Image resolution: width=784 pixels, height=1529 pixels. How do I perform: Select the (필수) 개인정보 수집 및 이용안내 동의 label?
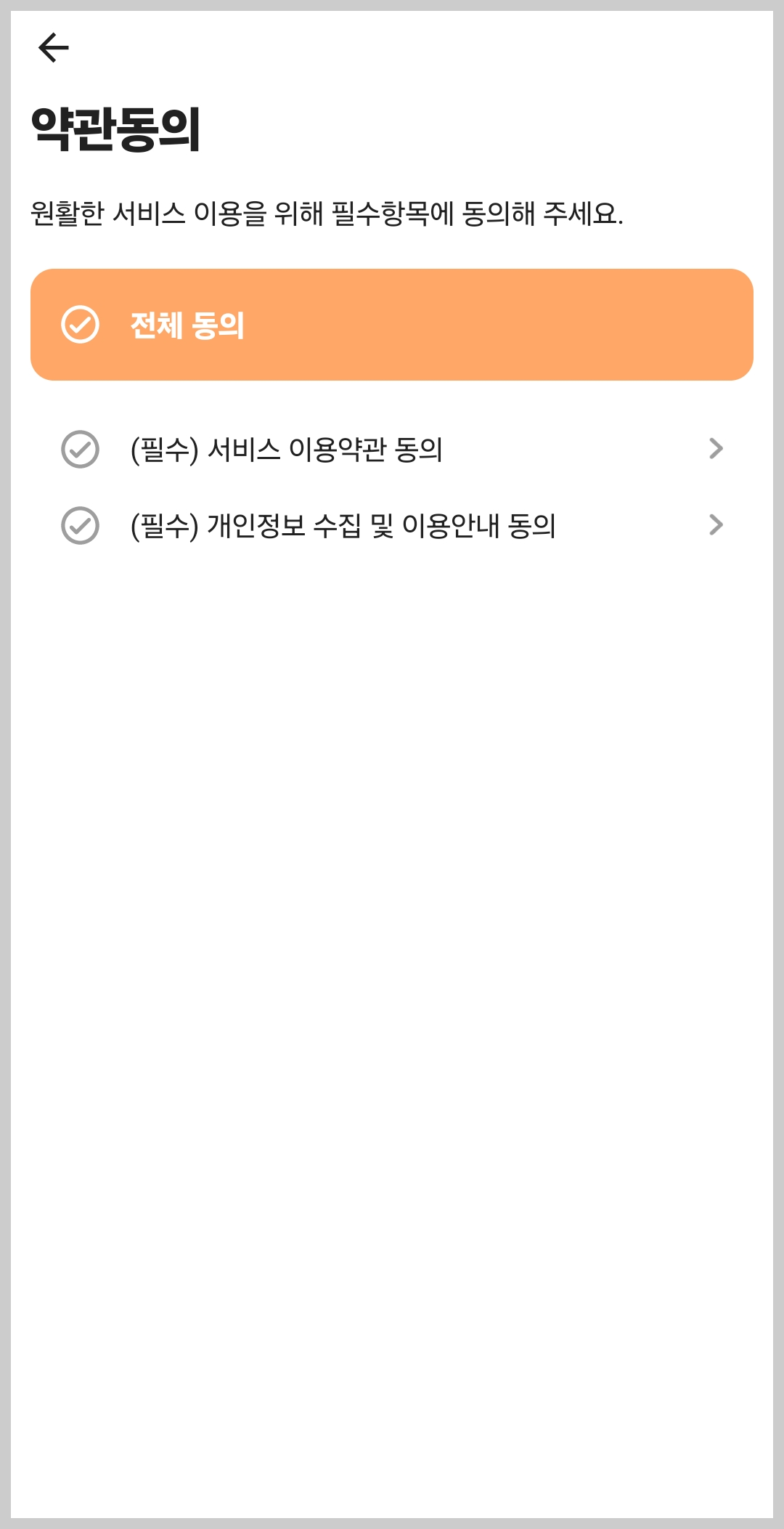pos(343,527)
